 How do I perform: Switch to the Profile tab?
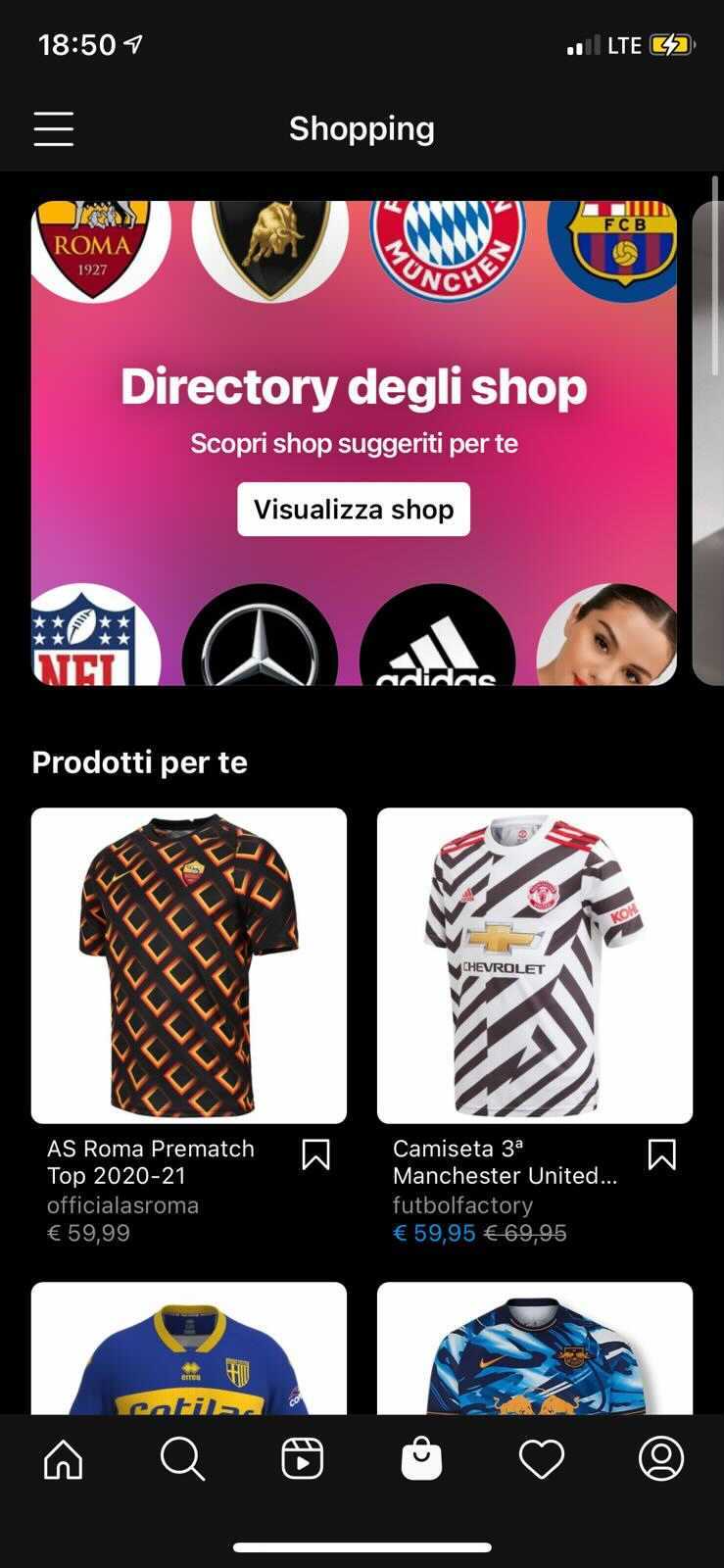point(661,1459)
